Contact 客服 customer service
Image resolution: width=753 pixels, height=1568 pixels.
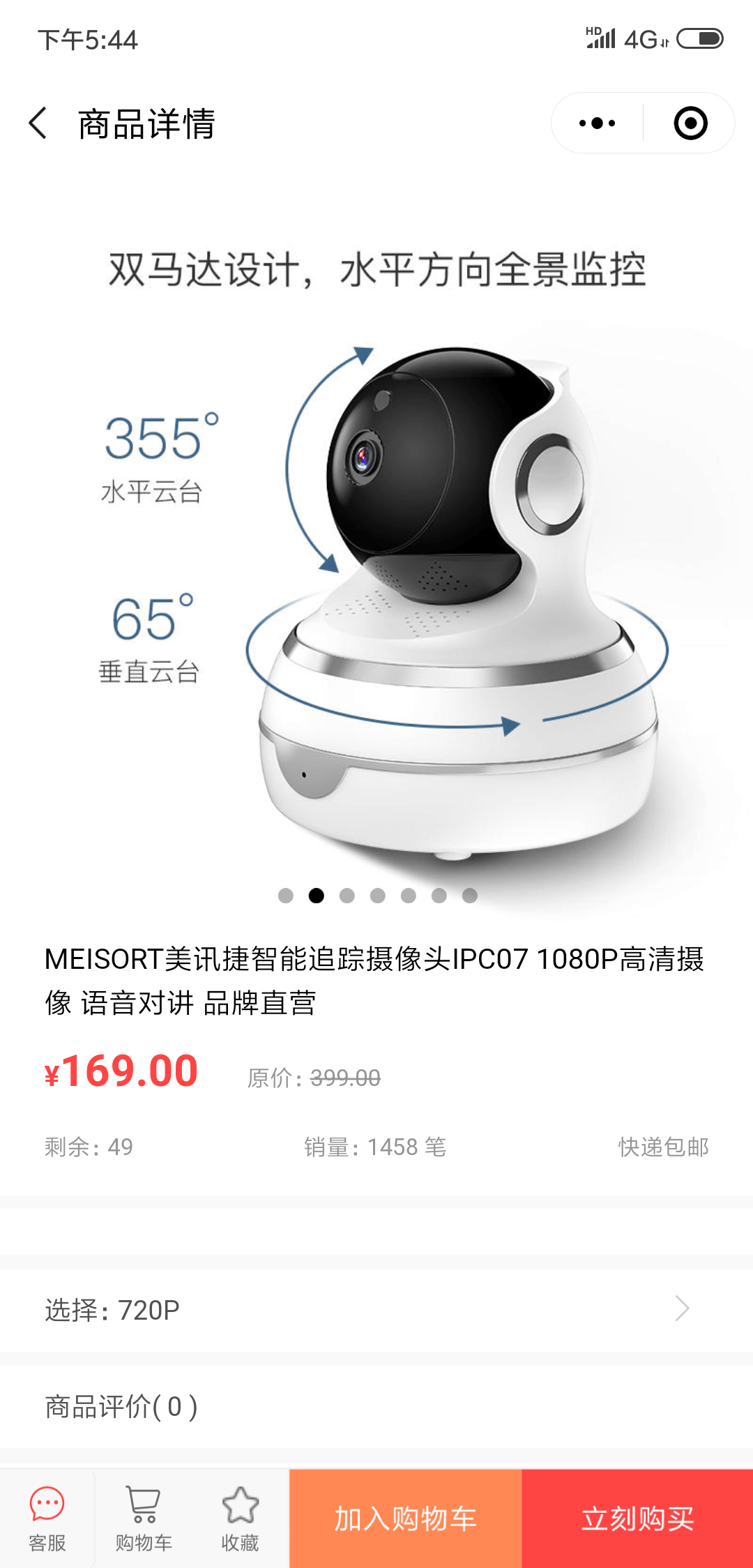tap(47, 1518)
